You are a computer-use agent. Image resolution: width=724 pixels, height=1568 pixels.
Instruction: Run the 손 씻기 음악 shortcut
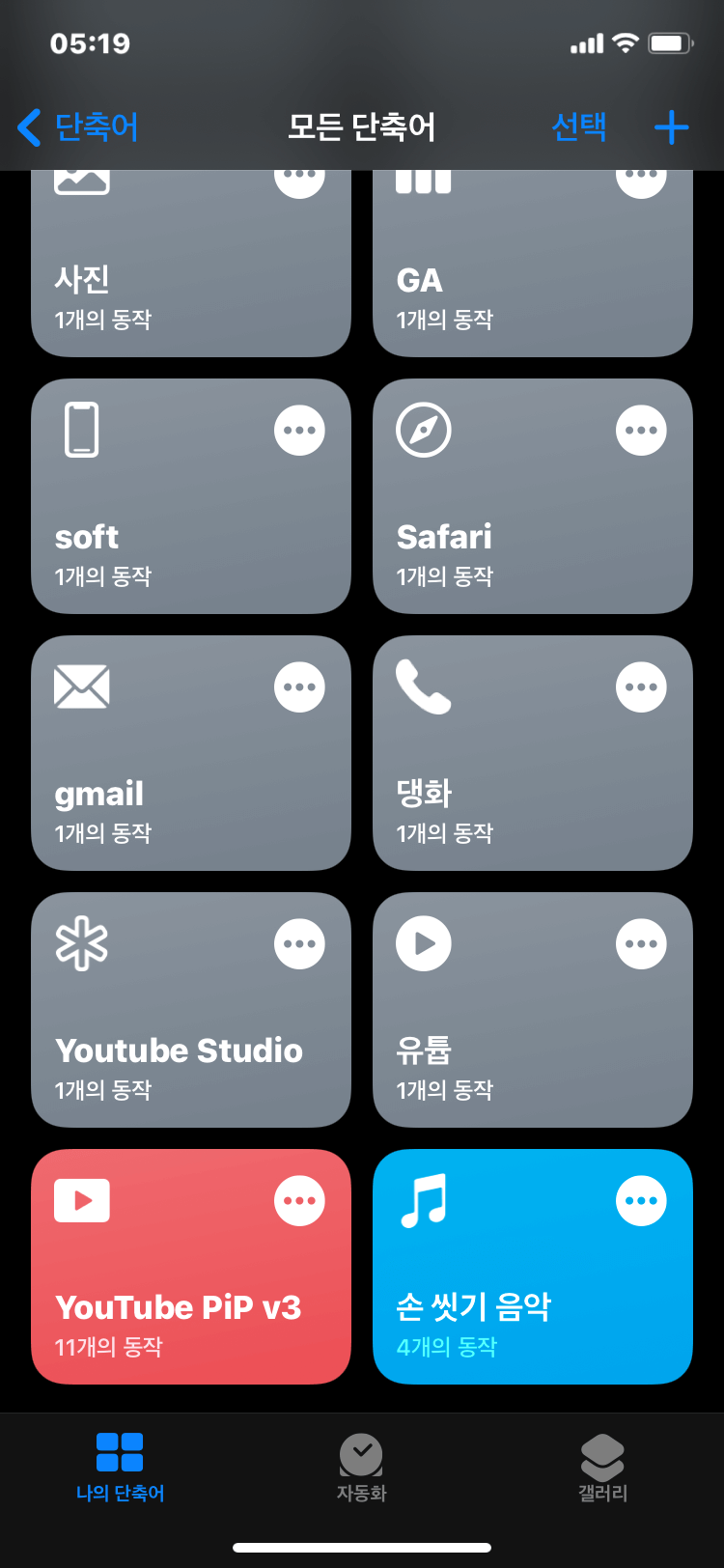(x=533, y=1267)
